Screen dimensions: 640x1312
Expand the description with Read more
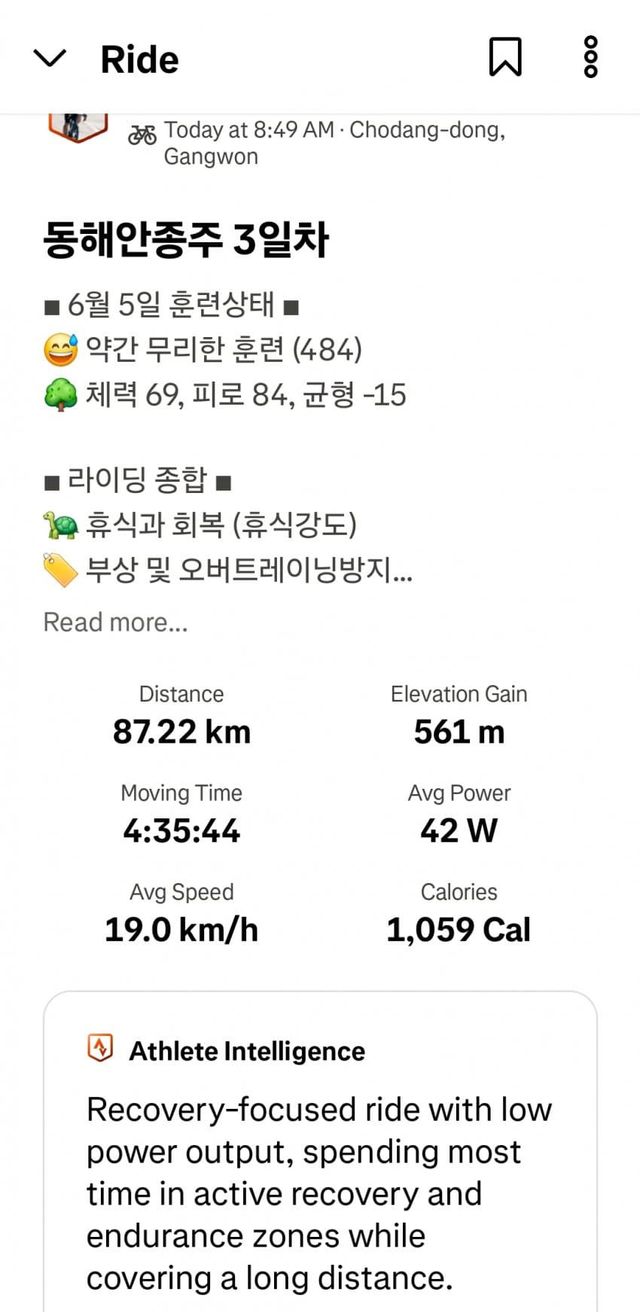point(115,622)
